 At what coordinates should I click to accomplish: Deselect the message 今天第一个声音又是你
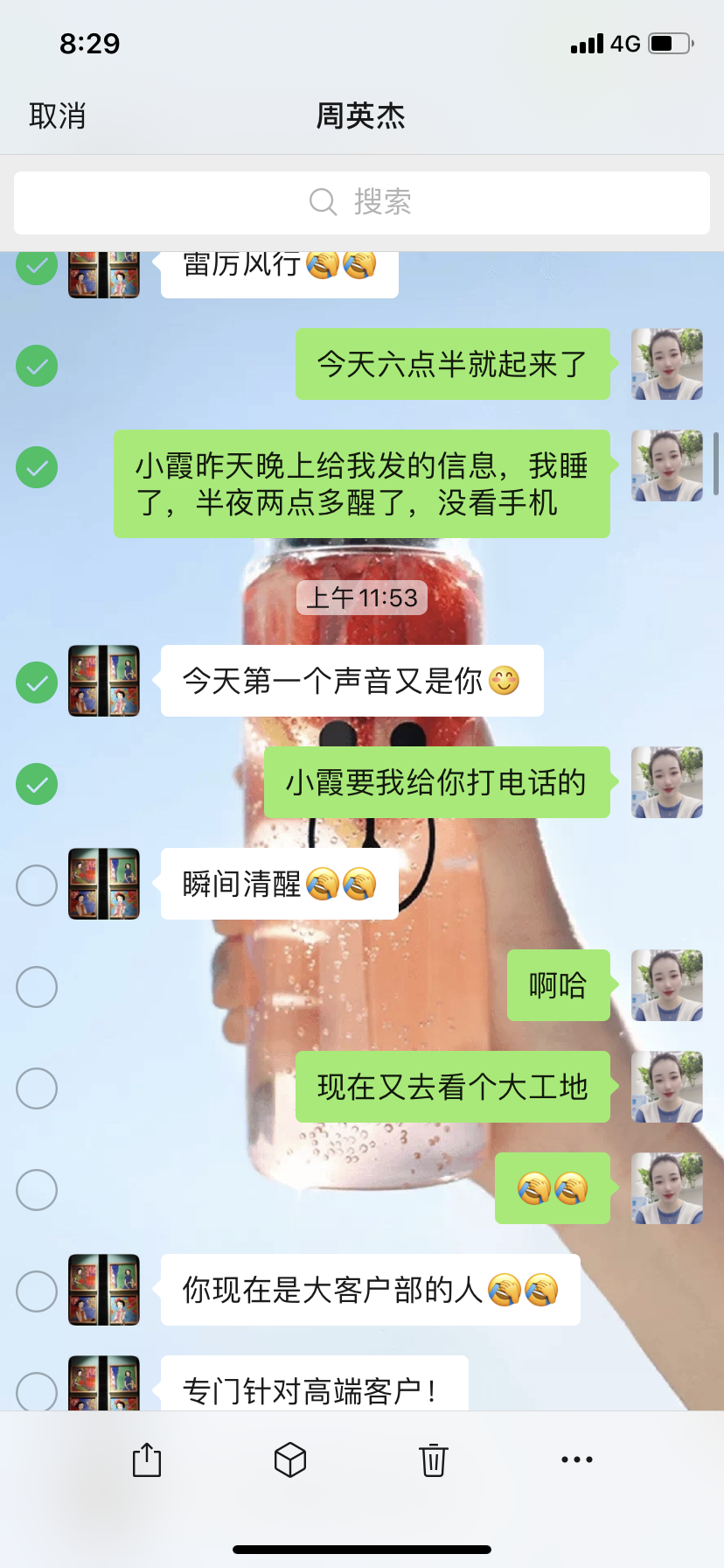37,682
